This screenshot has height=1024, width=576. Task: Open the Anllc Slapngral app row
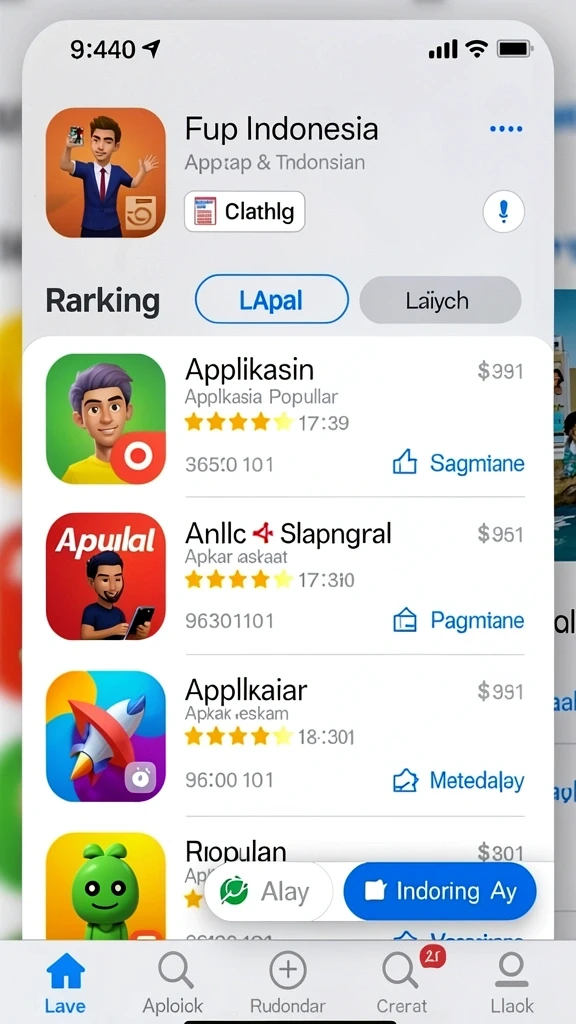click(x=285, y=576)
